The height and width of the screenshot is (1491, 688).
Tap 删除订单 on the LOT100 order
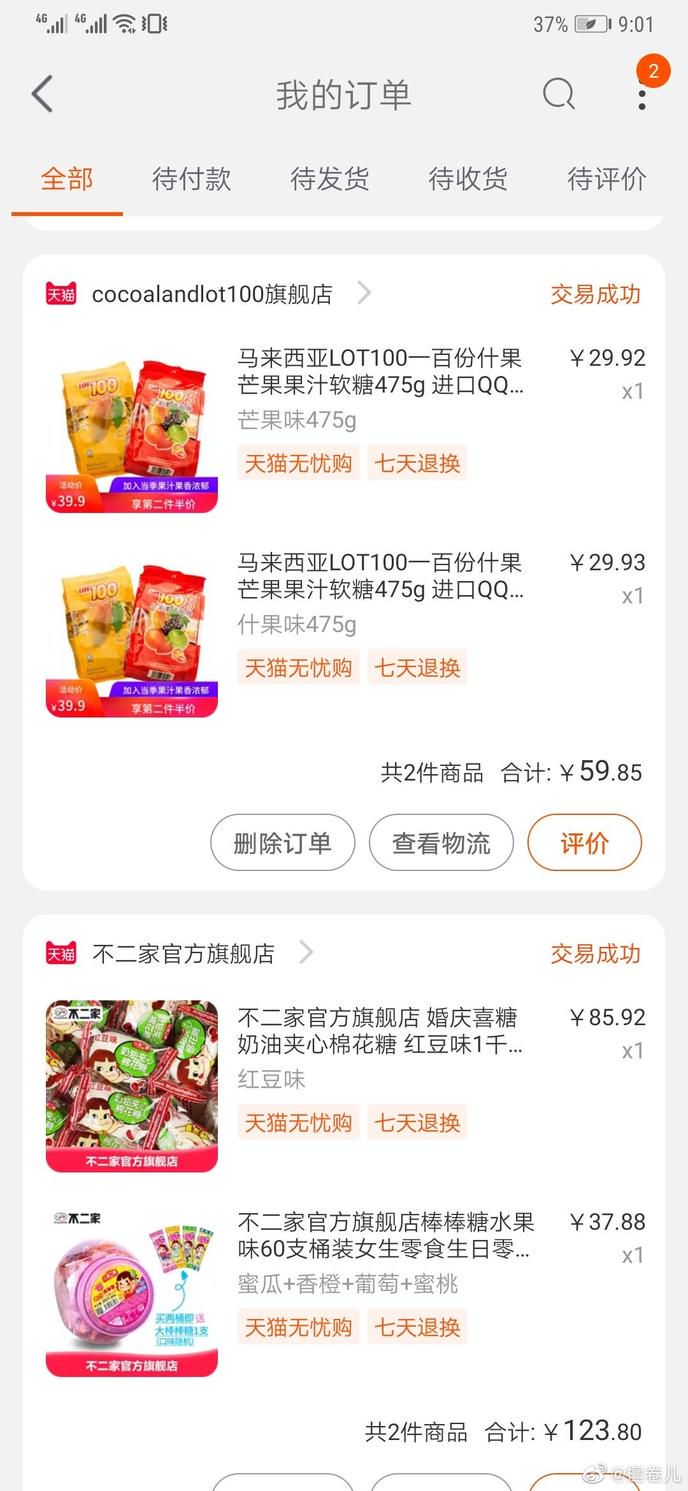click(x=283, y=843)
